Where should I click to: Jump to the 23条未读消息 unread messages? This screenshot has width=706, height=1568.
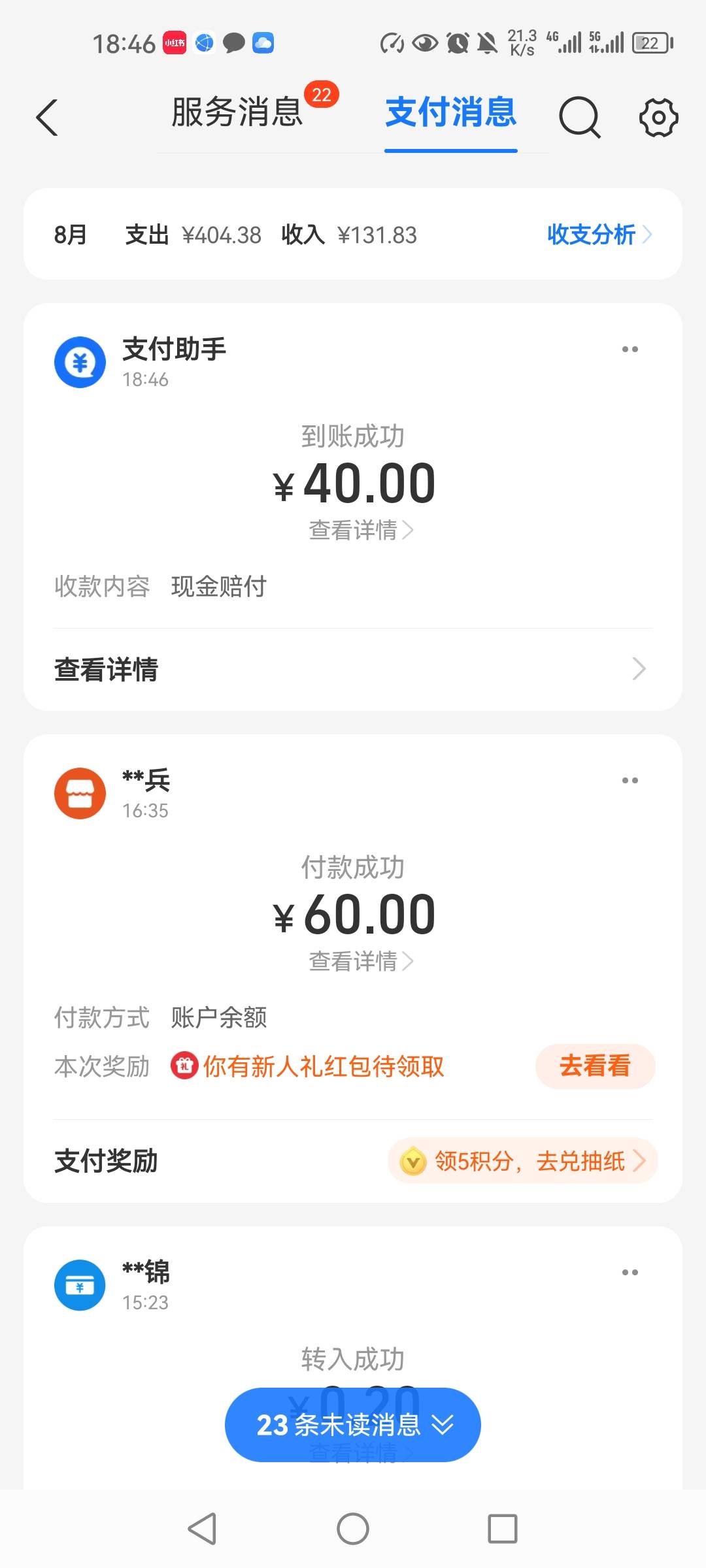coord(353,1425)
